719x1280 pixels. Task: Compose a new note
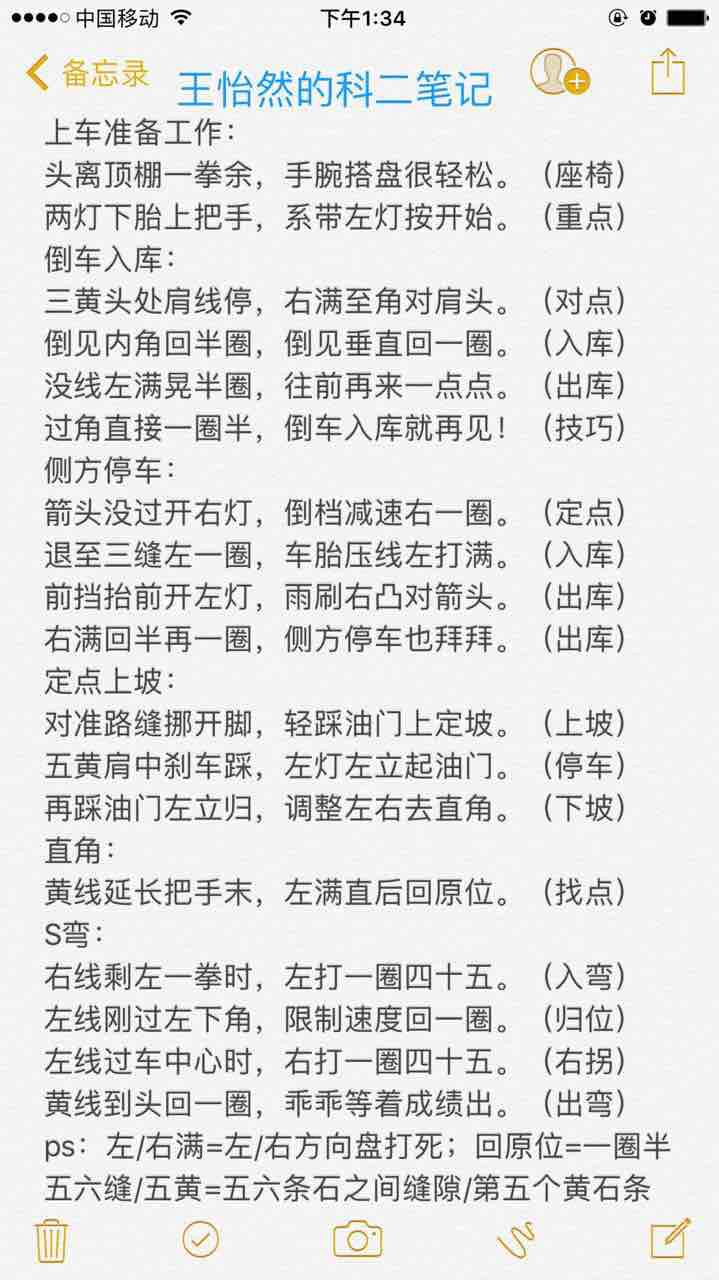point(670,1239)
